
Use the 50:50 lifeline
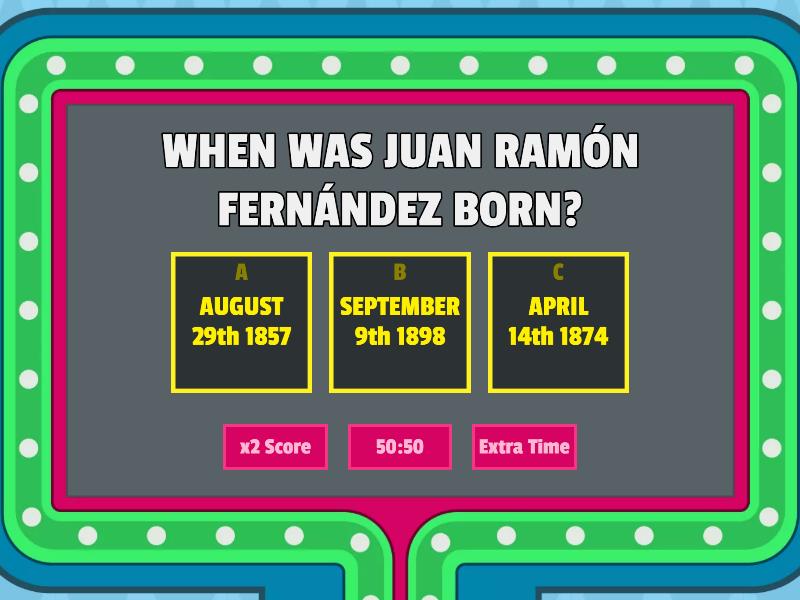pos(400,447)
